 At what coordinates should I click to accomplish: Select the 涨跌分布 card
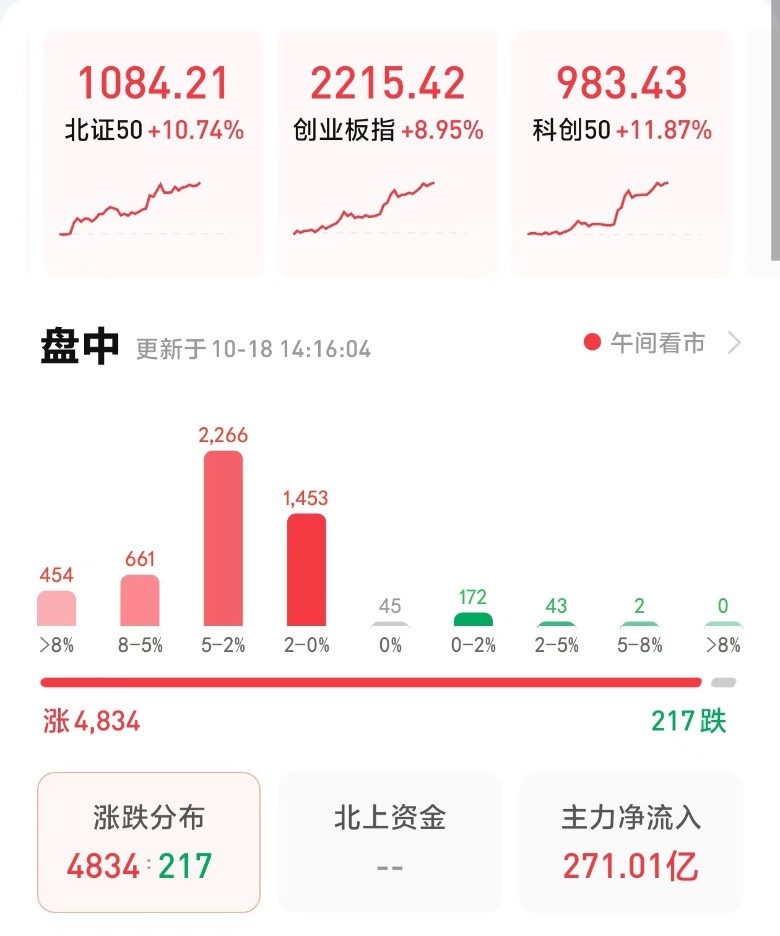tap(149, 842)
